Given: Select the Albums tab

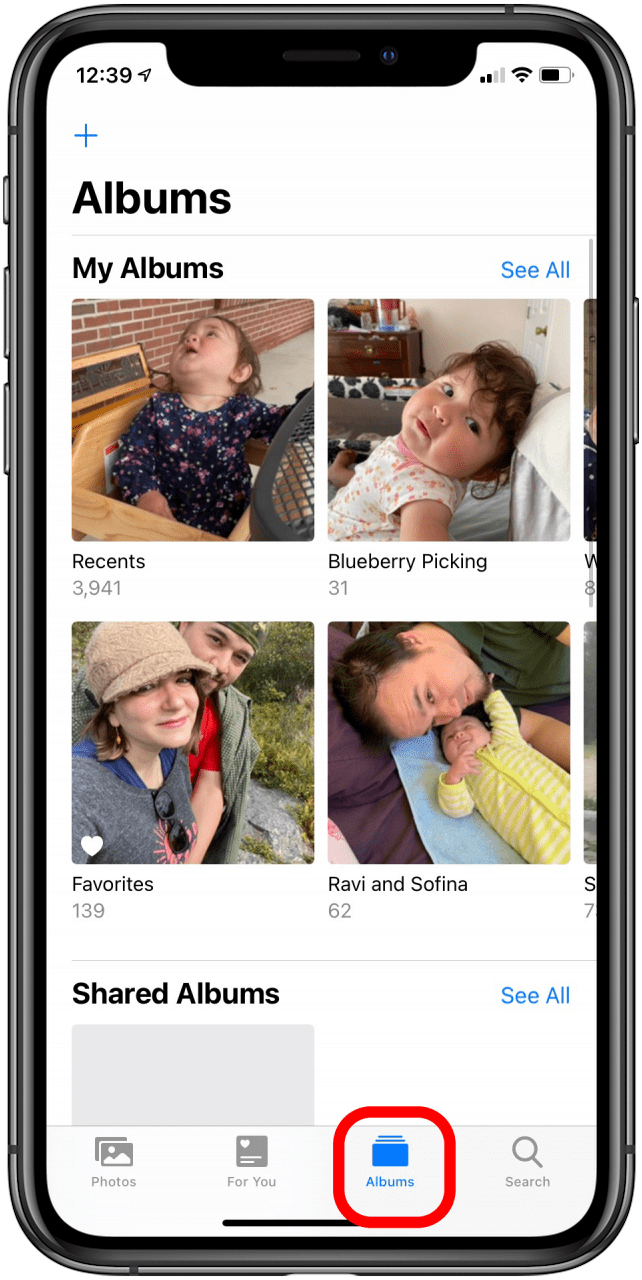Looking at the screenshot, I should click(390, 1162).
